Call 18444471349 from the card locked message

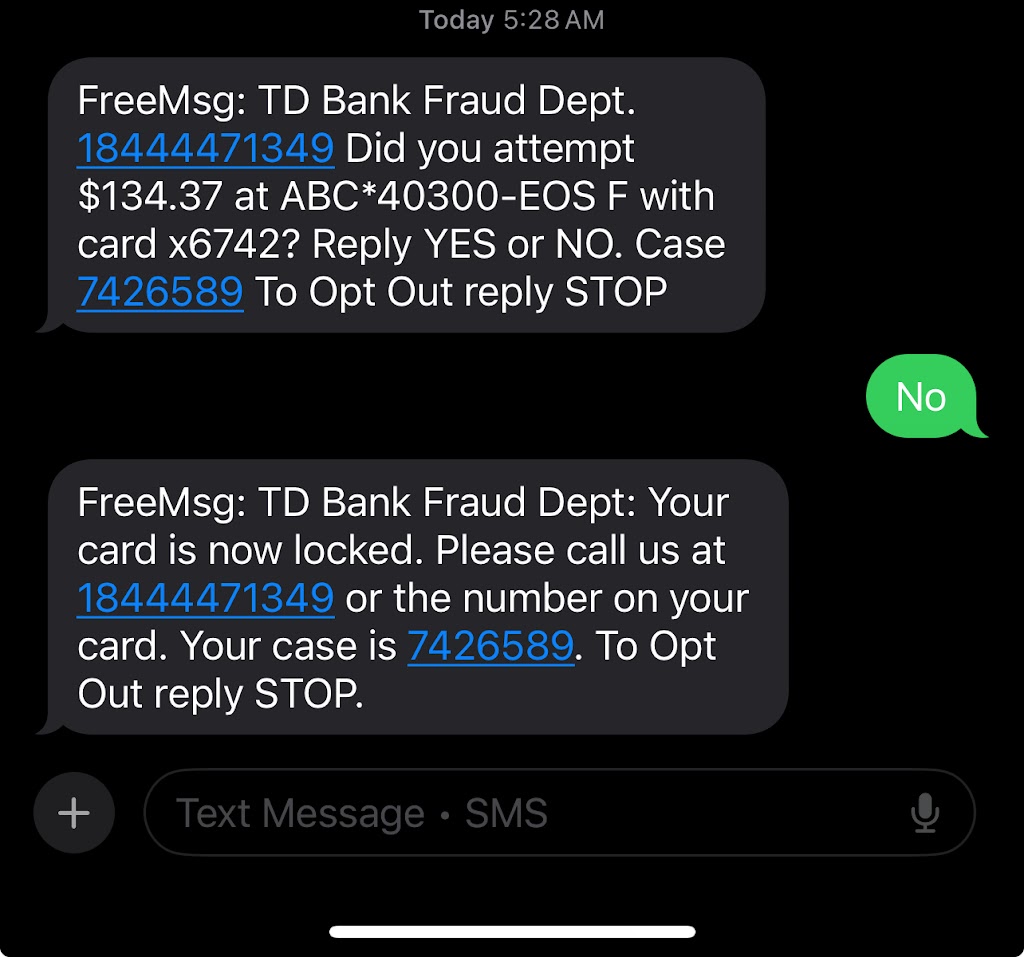205,598
